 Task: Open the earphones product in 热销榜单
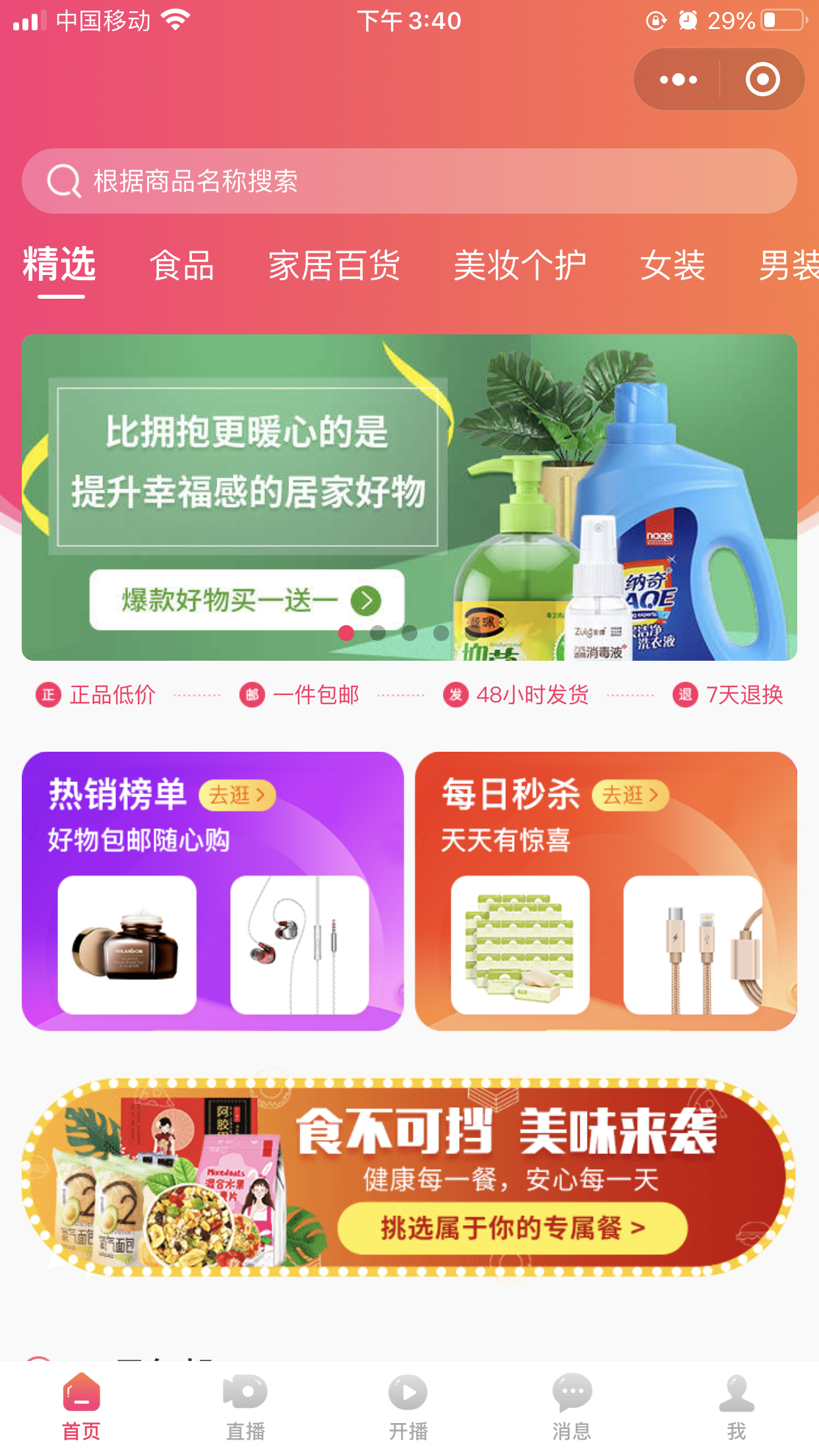(299, 945)
